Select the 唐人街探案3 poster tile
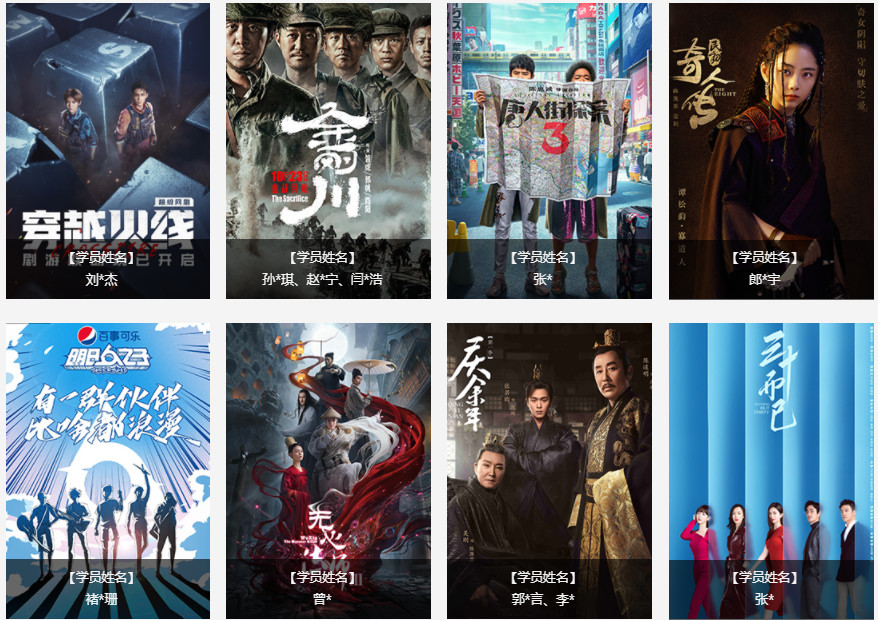Screen dimensions: 878x620 point(549,150)
